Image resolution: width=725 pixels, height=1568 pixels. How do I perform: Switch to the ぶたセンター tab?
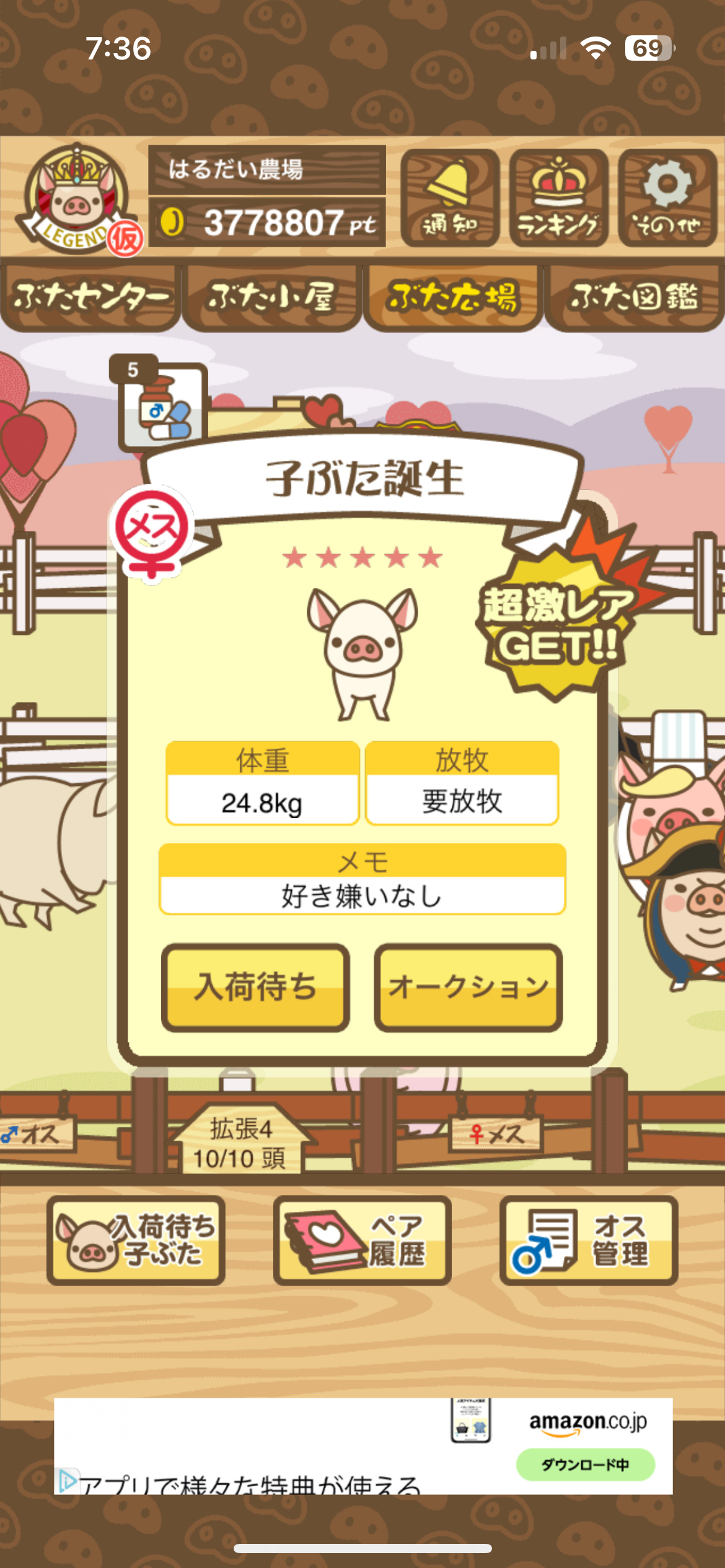tap(90, 297)
